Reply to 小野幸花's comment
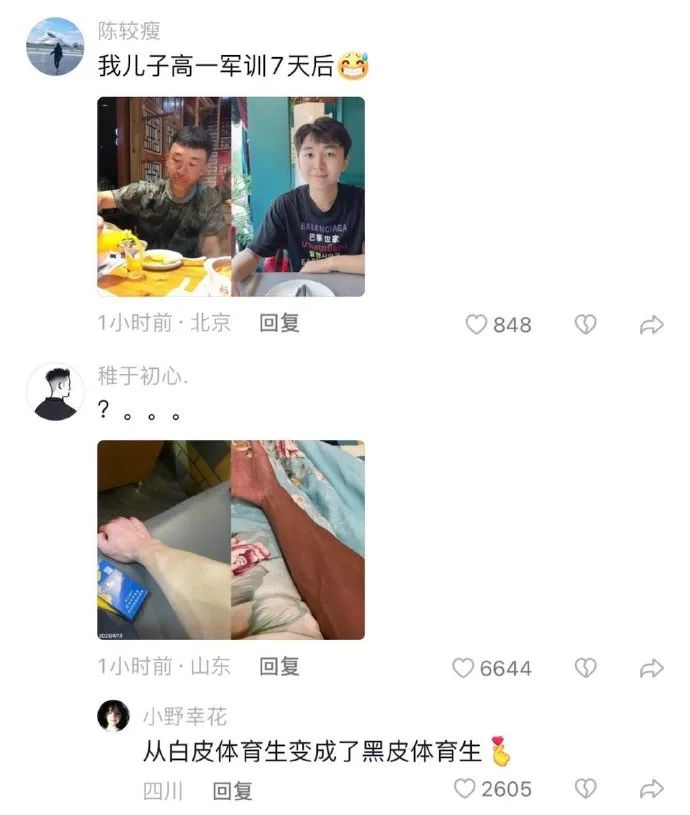Screen dimensions: 690x815 232,791
